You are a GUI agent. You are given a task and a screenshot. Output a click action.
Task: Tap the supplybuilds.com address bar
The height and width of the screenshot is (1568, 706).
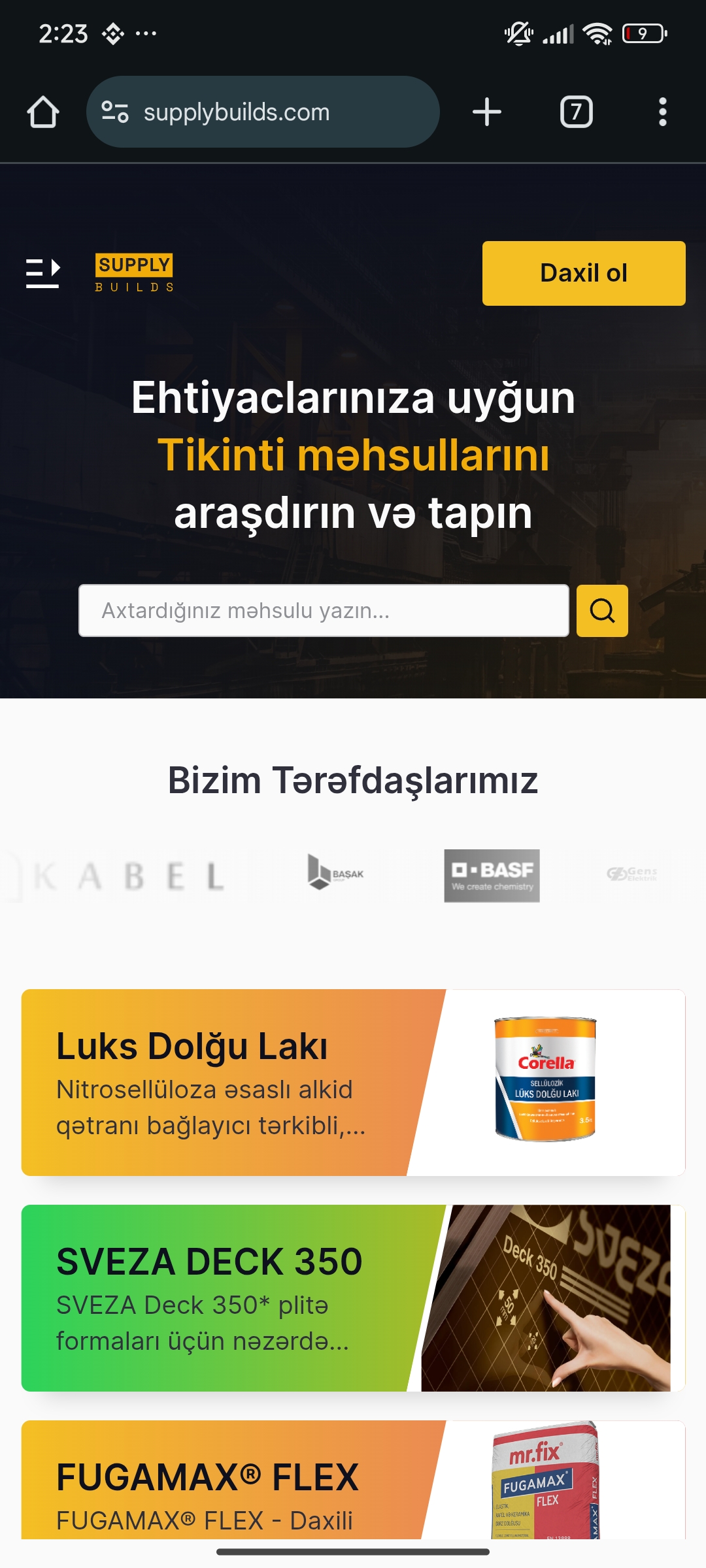coord(261,112)
